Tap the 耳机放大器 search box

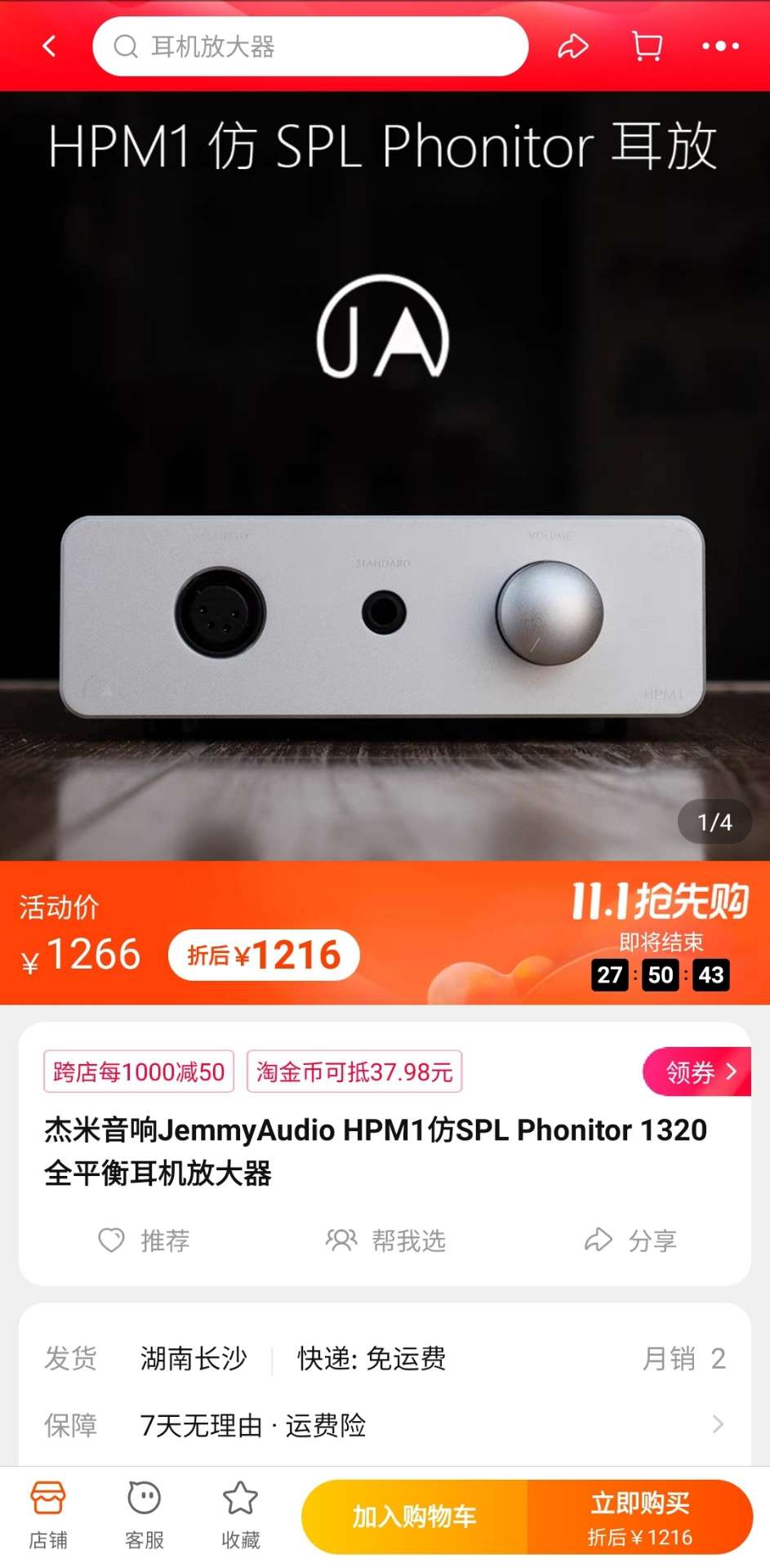pos(310,47)
